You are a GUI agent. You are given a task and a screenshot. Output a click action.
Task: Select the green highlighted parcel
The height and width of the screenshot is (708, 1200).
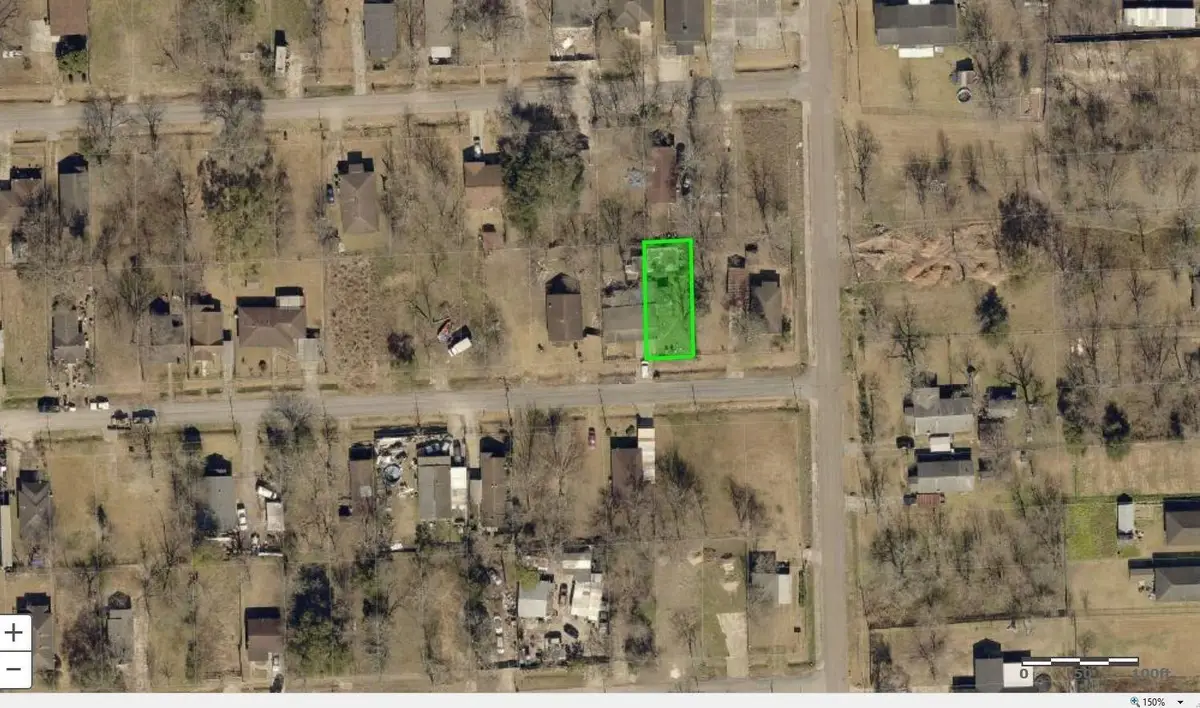[668, 300]
